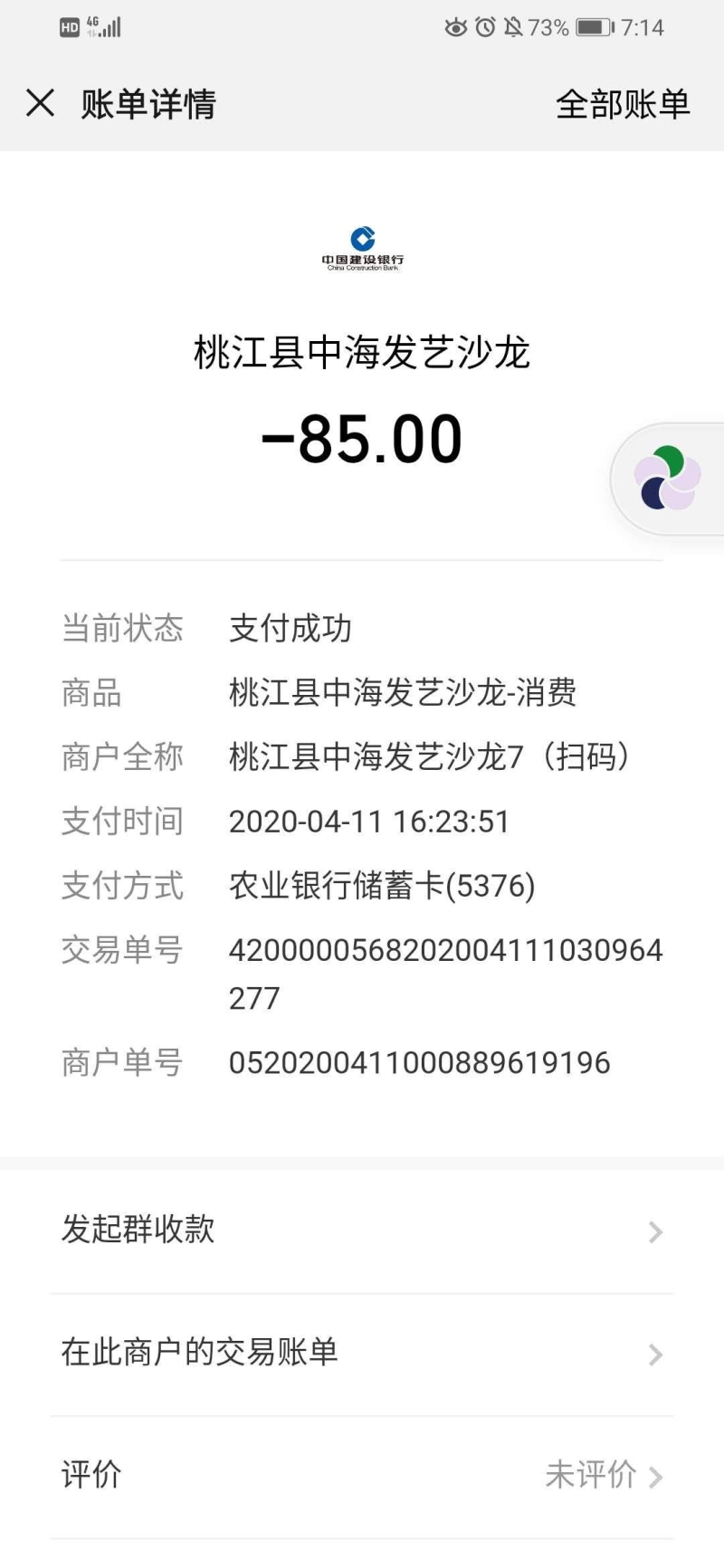724x1568 pixels.
Task: Open 全部账单 to see all bills
Action: (x=623, y=104)
